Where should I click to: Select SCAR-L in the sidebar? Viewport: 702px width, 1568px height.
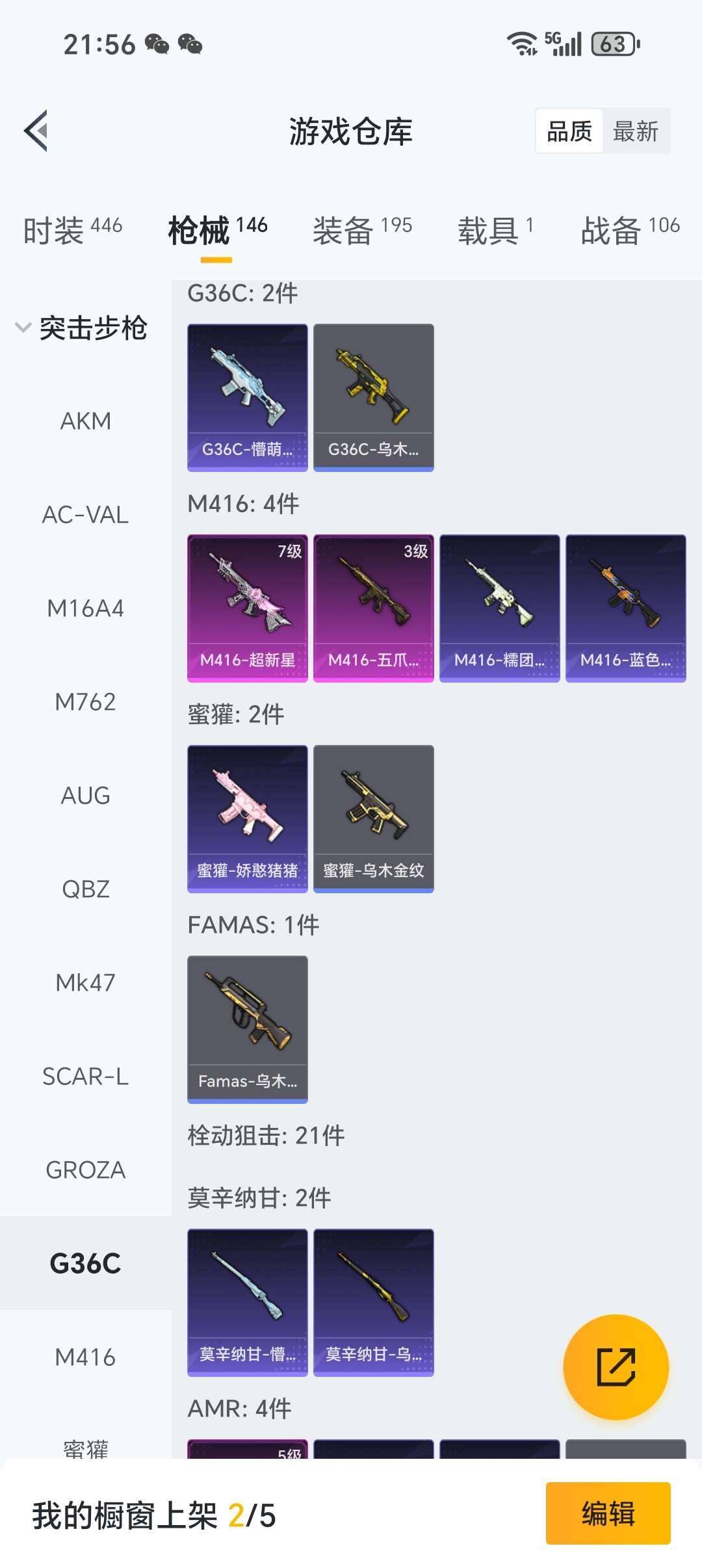(86, 1077)
